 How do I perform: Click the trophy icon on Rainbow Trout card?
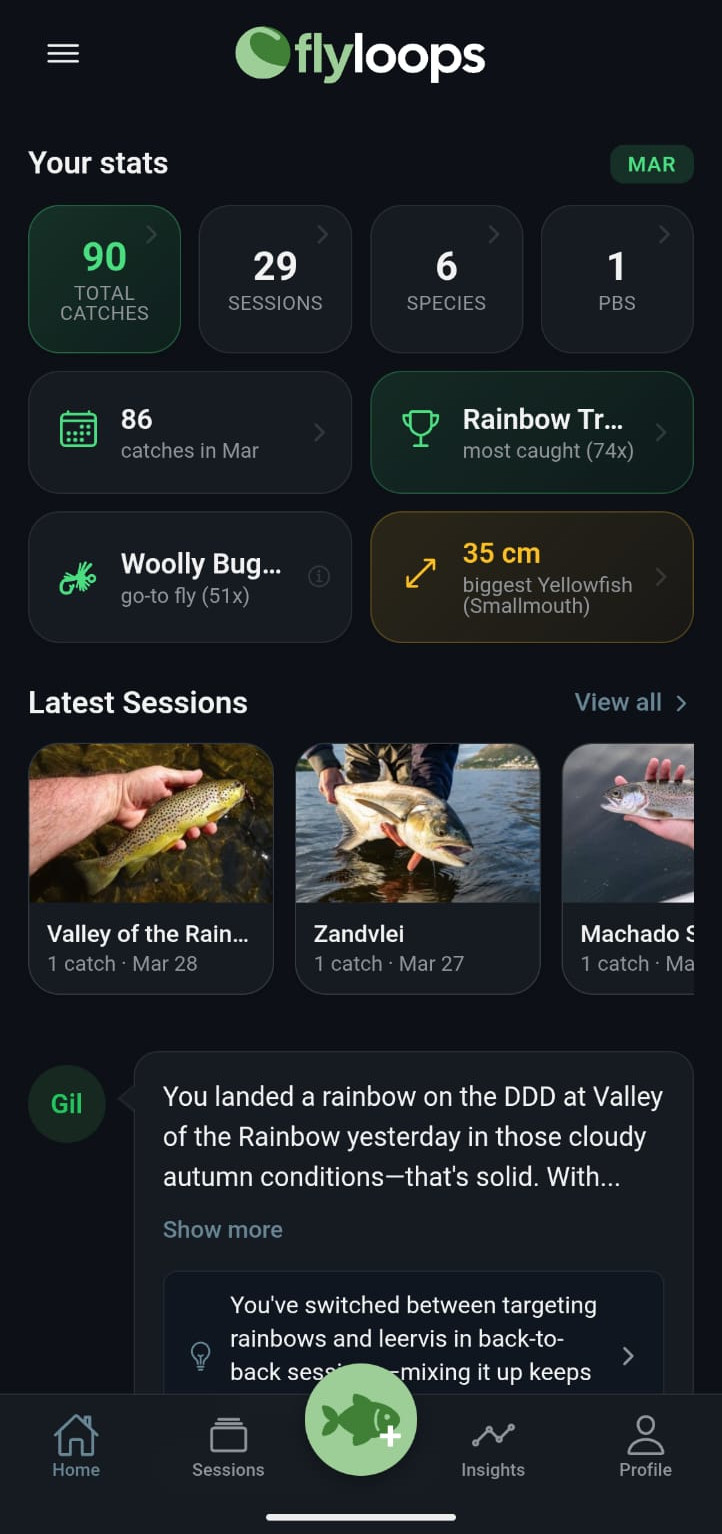[x=420, y=430]
